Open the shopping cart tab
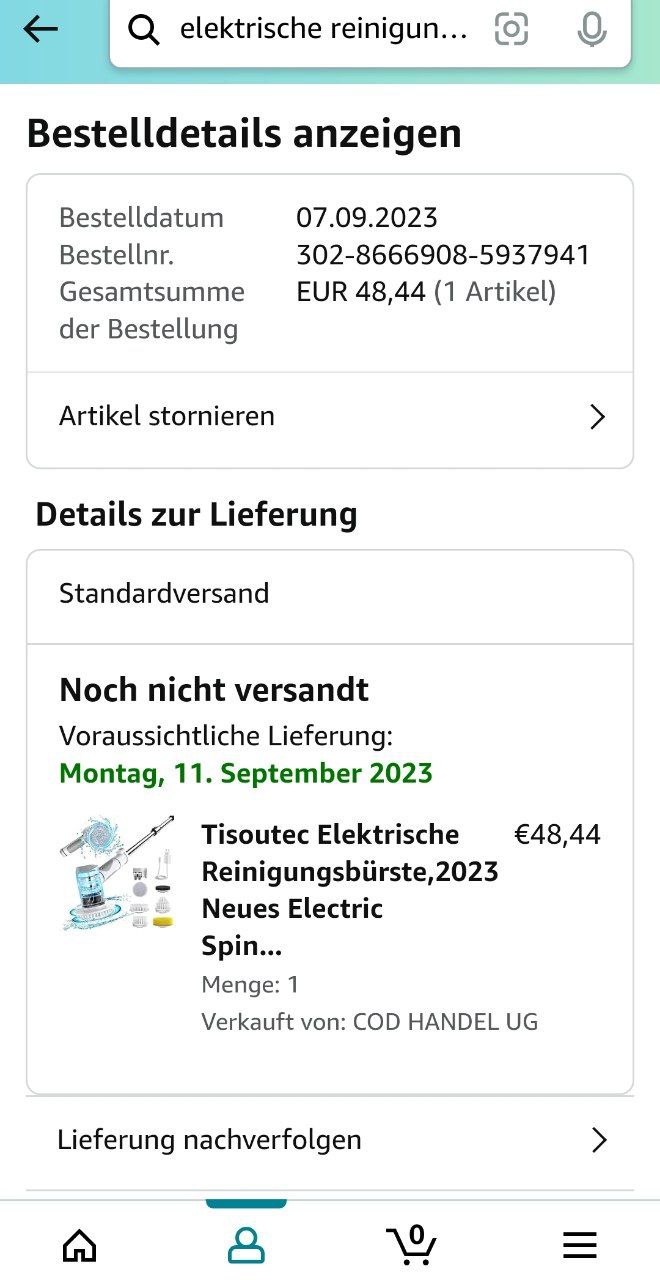660x1280 pixels. [412, 1245]
